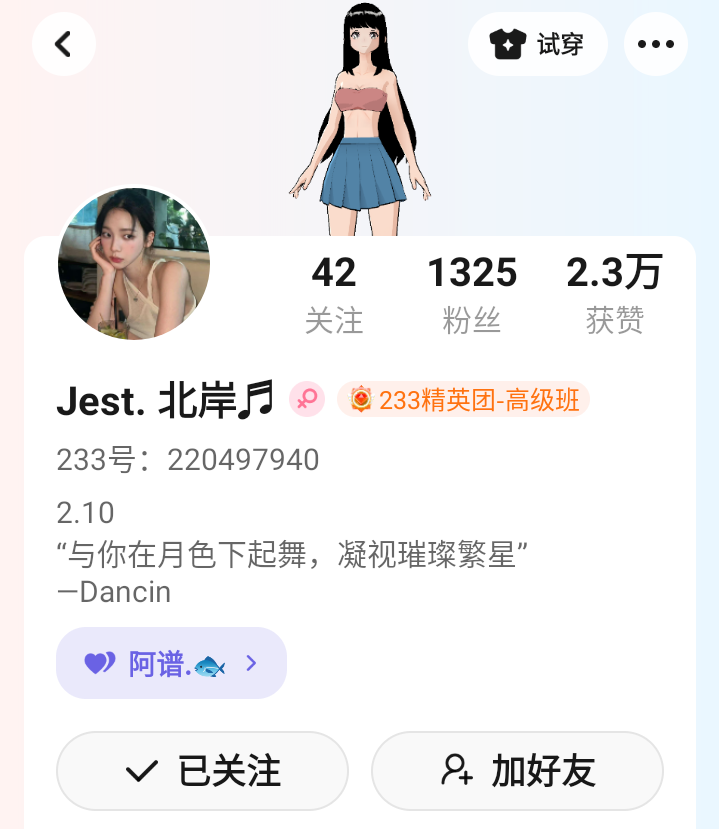The height and width of the screenshot is (829, 719).
Task: Go back using the arrow icon
Action: (64, 44)
